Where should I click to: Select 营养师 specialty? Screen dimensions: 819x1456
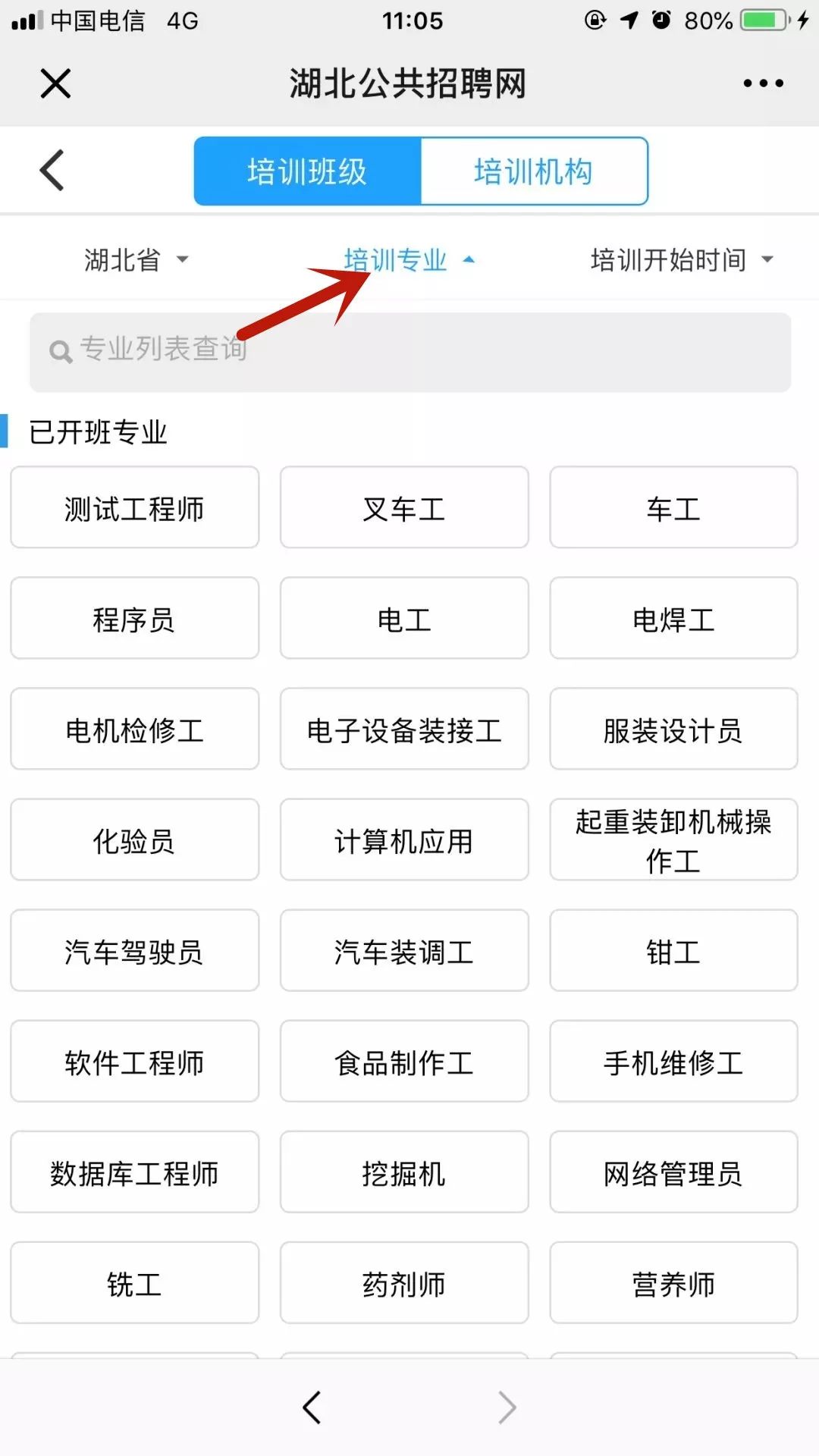click(x=673, y=1282)
